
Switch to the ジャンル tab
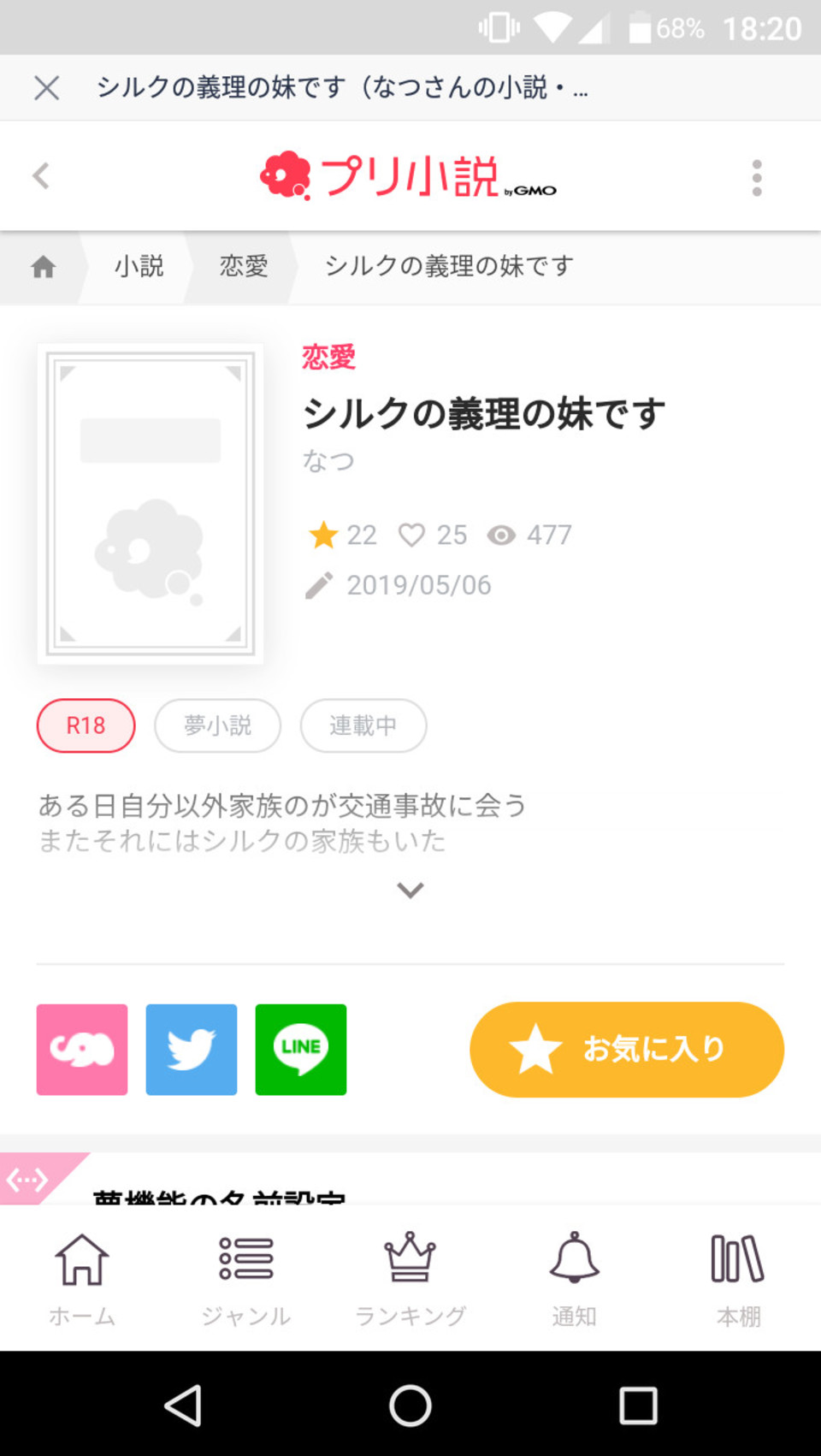(x=246, y=1279)
